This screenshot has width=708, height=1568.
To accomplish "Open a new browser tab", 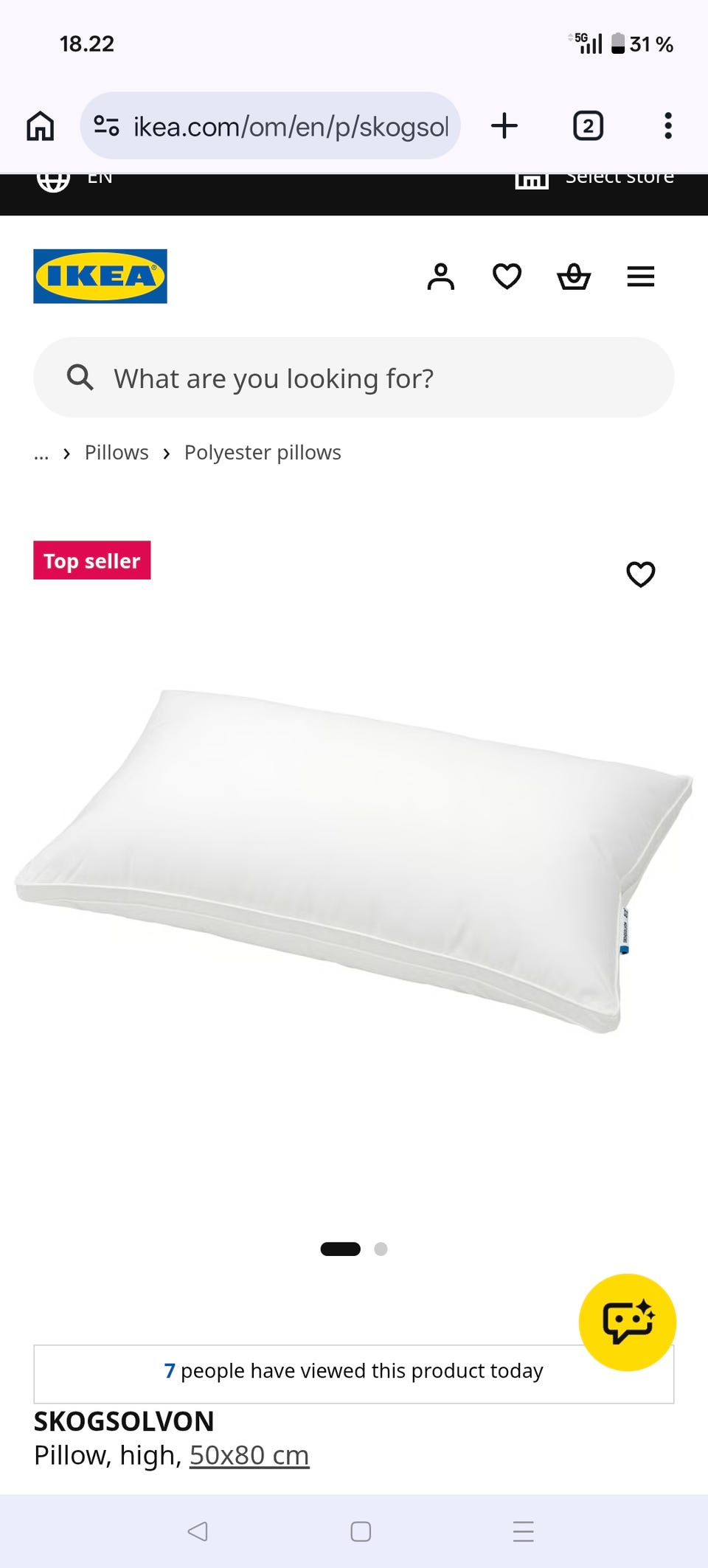I will (x=504, y=125).
